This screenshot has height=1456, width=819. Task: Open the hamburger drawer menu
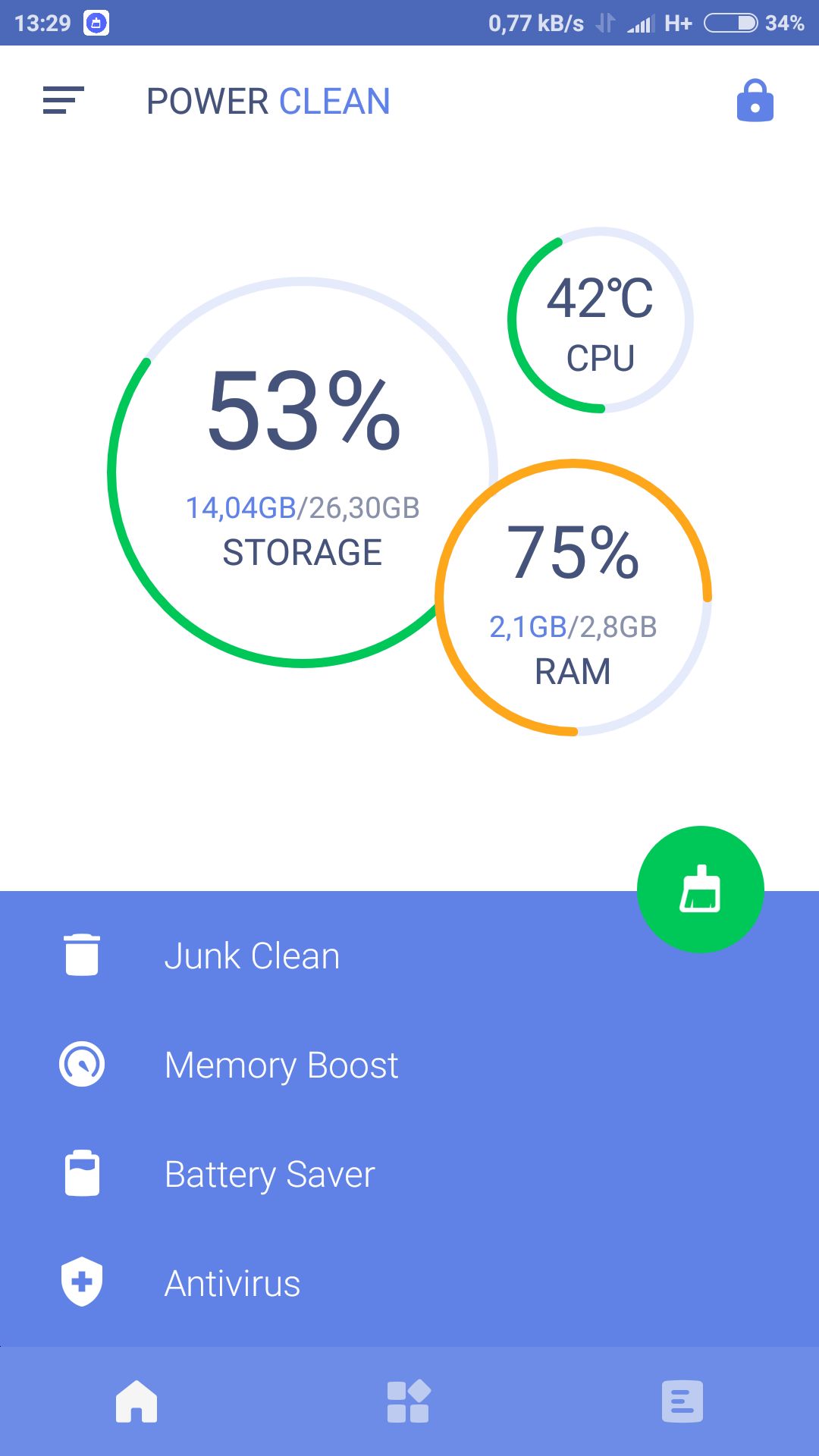point(63,100)
